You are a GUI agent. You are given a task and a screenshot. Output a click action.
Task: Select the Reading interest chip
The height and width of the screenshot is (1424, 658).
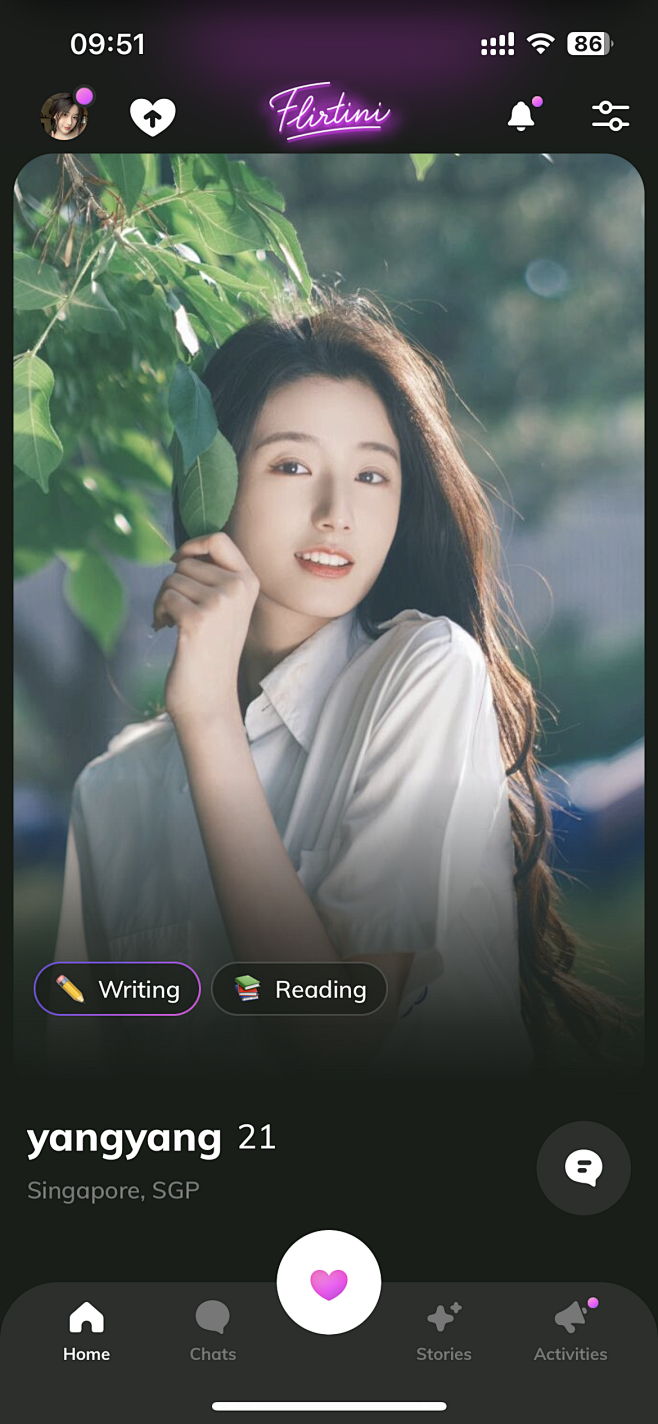click(299, 989)
